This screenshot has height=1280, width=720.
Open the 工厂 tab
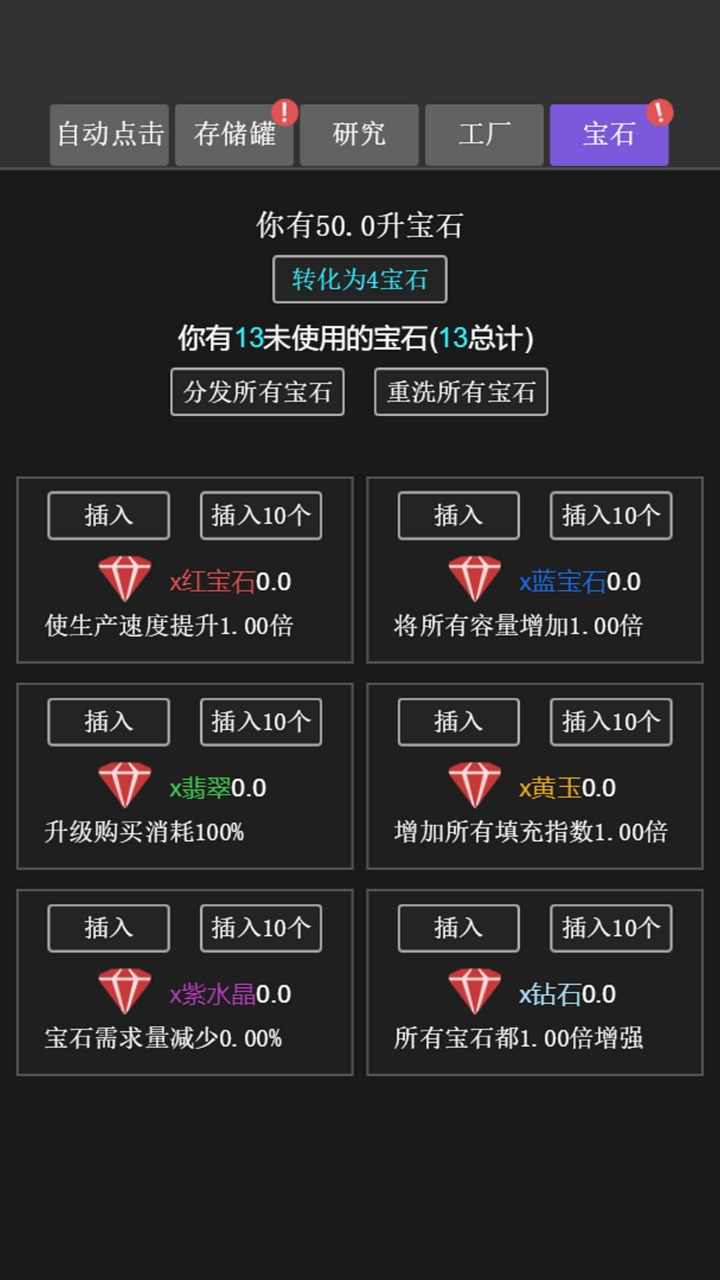[x=484, y=135]
